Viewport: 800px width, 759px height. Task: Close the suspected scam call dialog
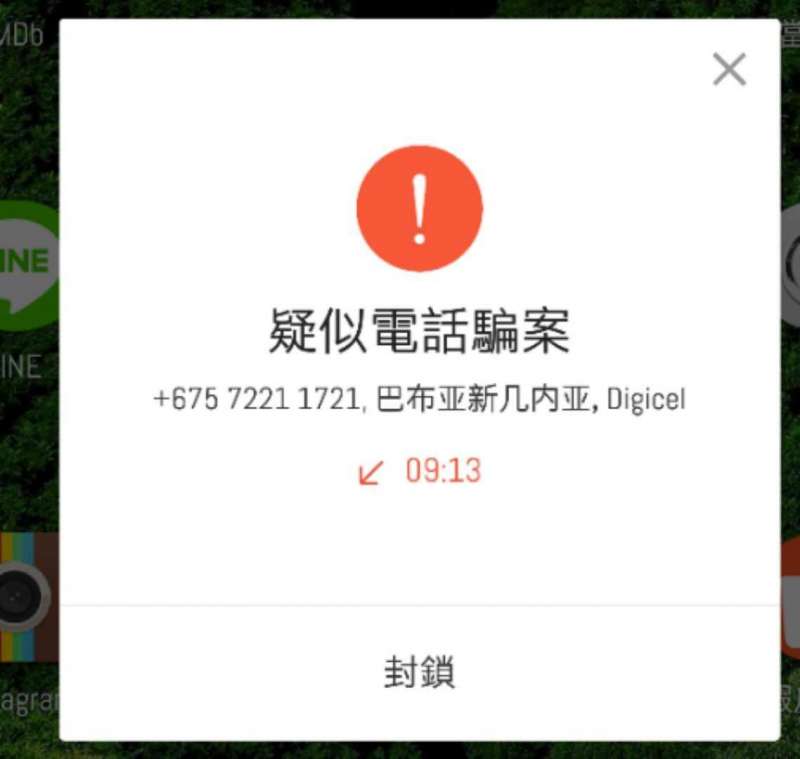point(729,69)
